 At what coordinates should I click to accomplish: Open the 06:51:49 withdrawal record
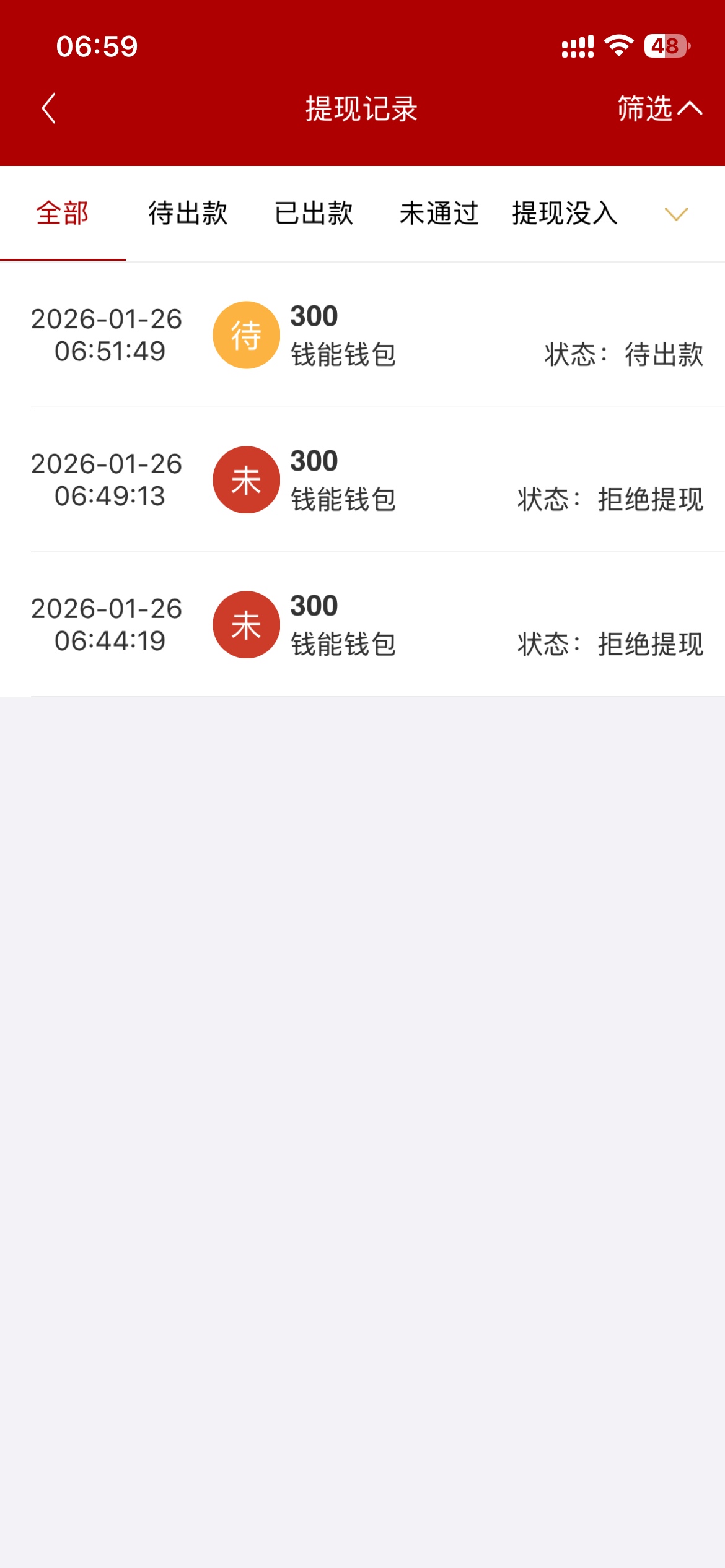362,334
